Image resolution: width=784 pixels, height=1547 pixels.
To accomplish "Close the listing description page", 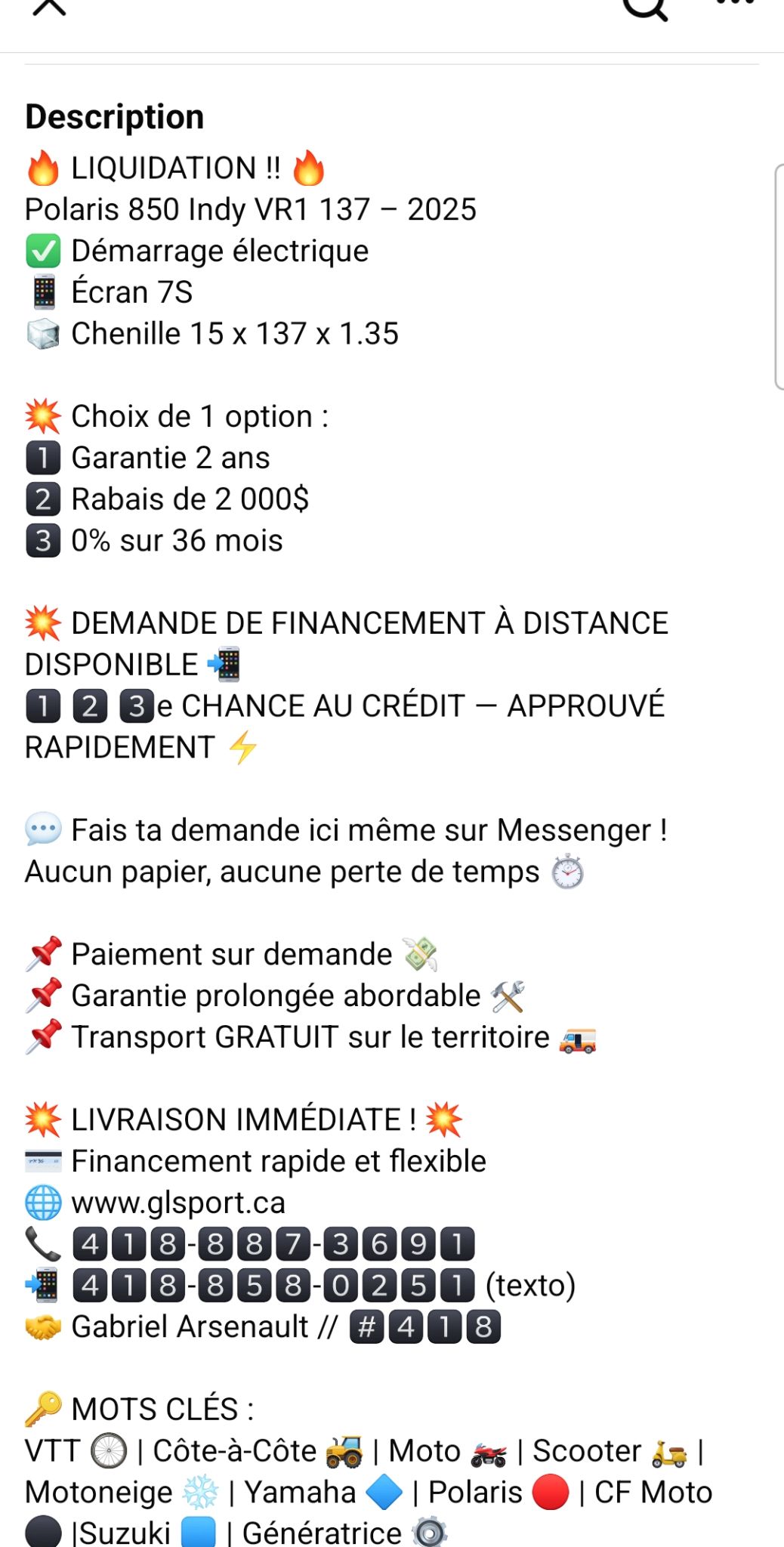I will (50, 6).
